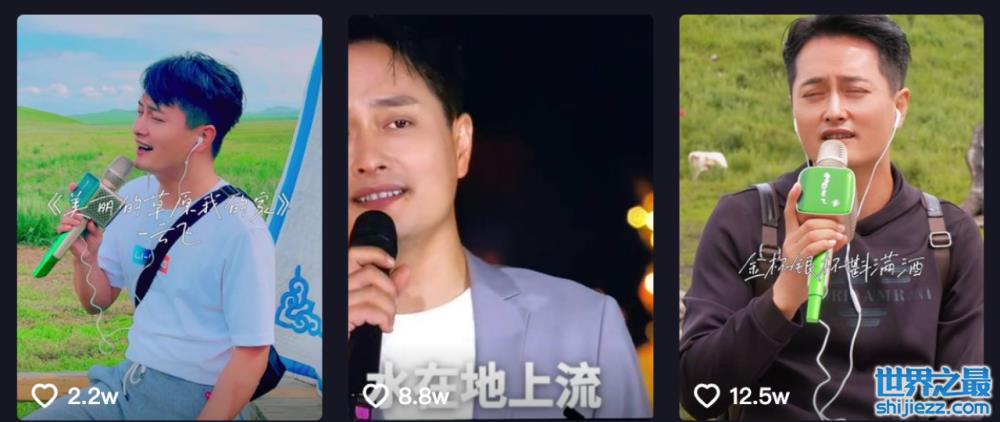Play the video with 12.5w likes

click(x=830, y=216)
